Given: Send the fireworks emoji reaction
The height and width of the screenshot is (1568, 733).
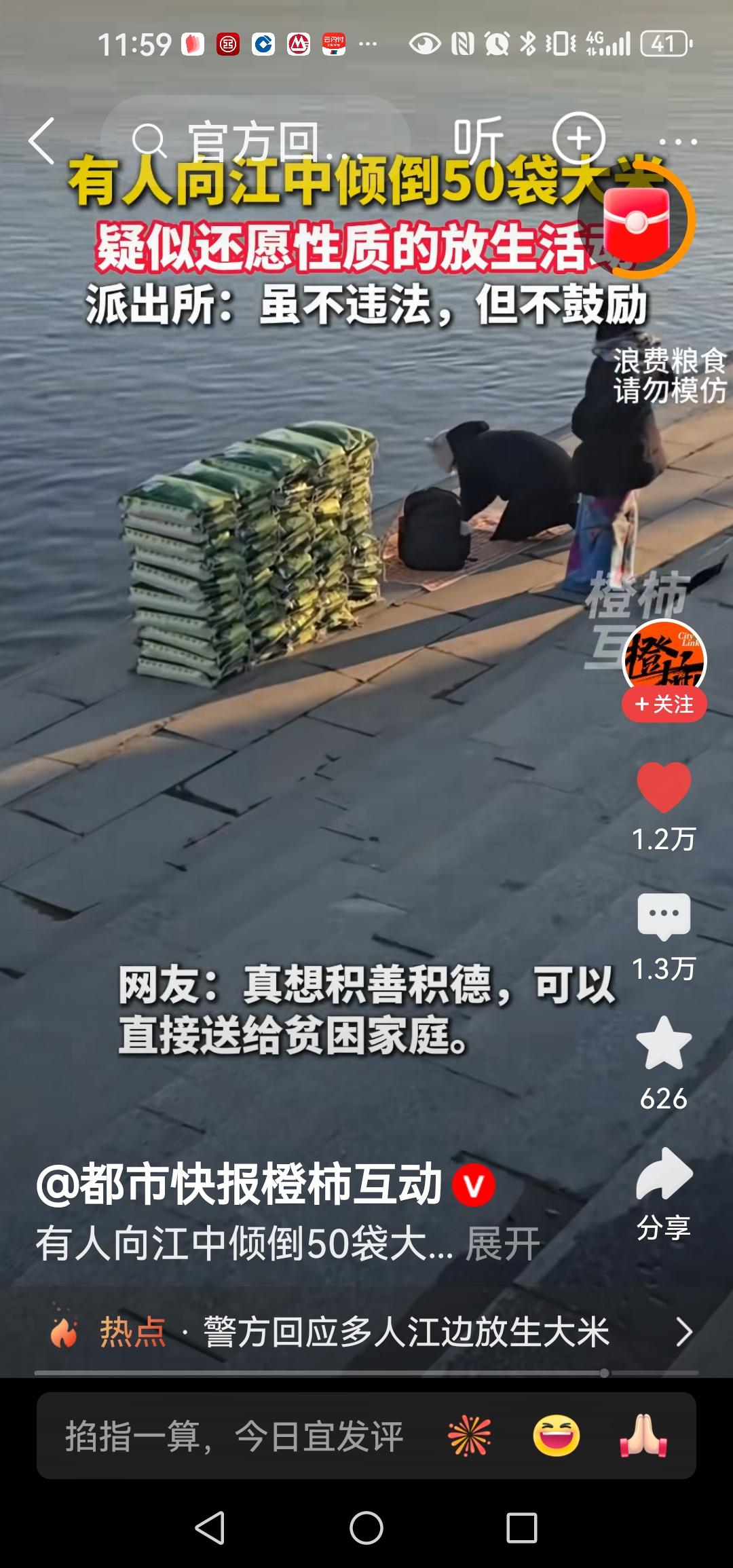Looking at the screenshot, I should click(x=469, y=1436).
